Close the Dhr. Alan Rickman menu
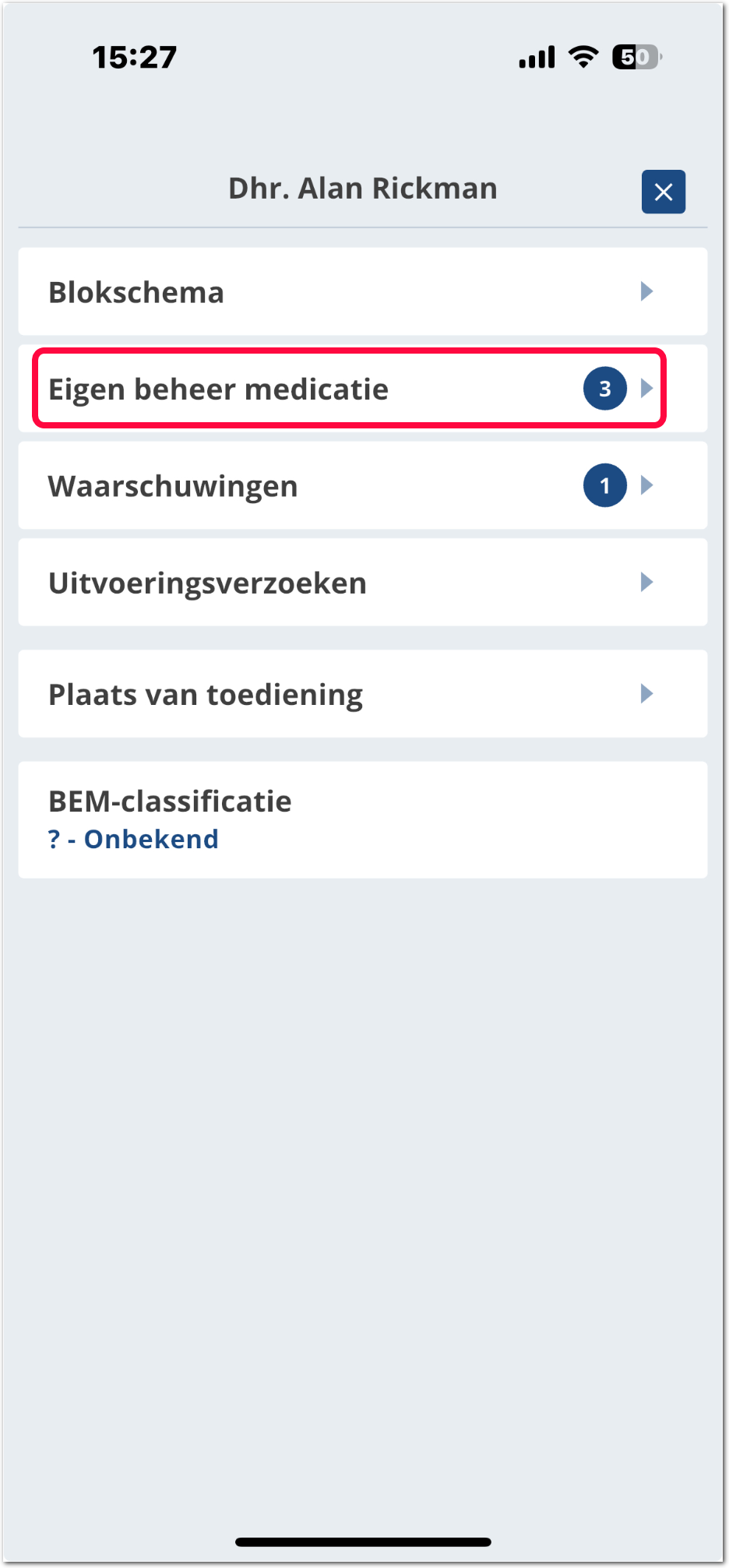 [x=663, y=192]
